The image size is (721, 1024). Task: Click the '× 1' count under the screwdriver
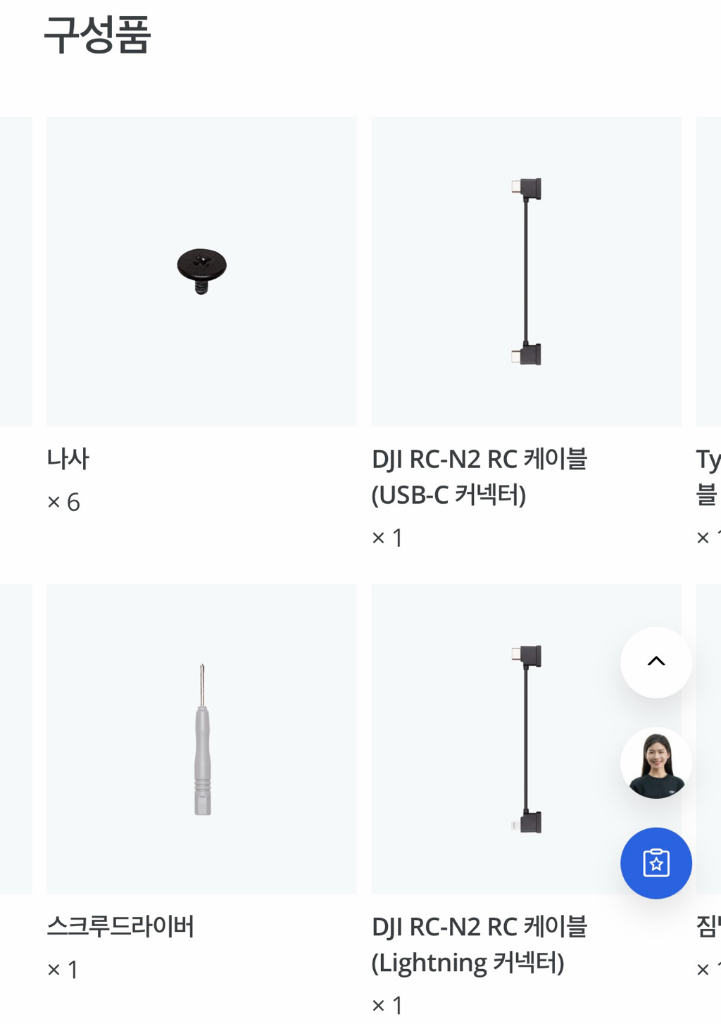pyautogui.click(x=62, y=968)
